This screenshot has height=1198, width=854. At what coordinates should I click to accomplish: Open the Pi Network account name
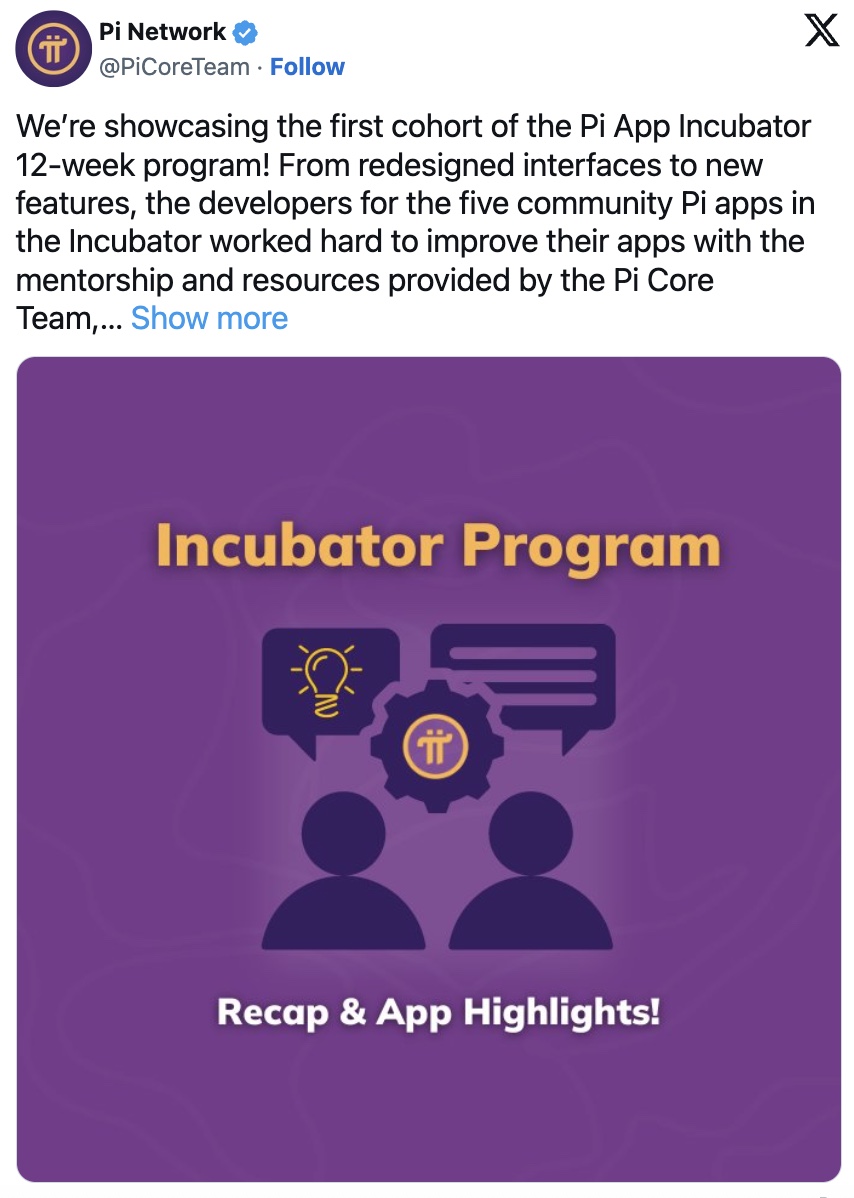162,32
